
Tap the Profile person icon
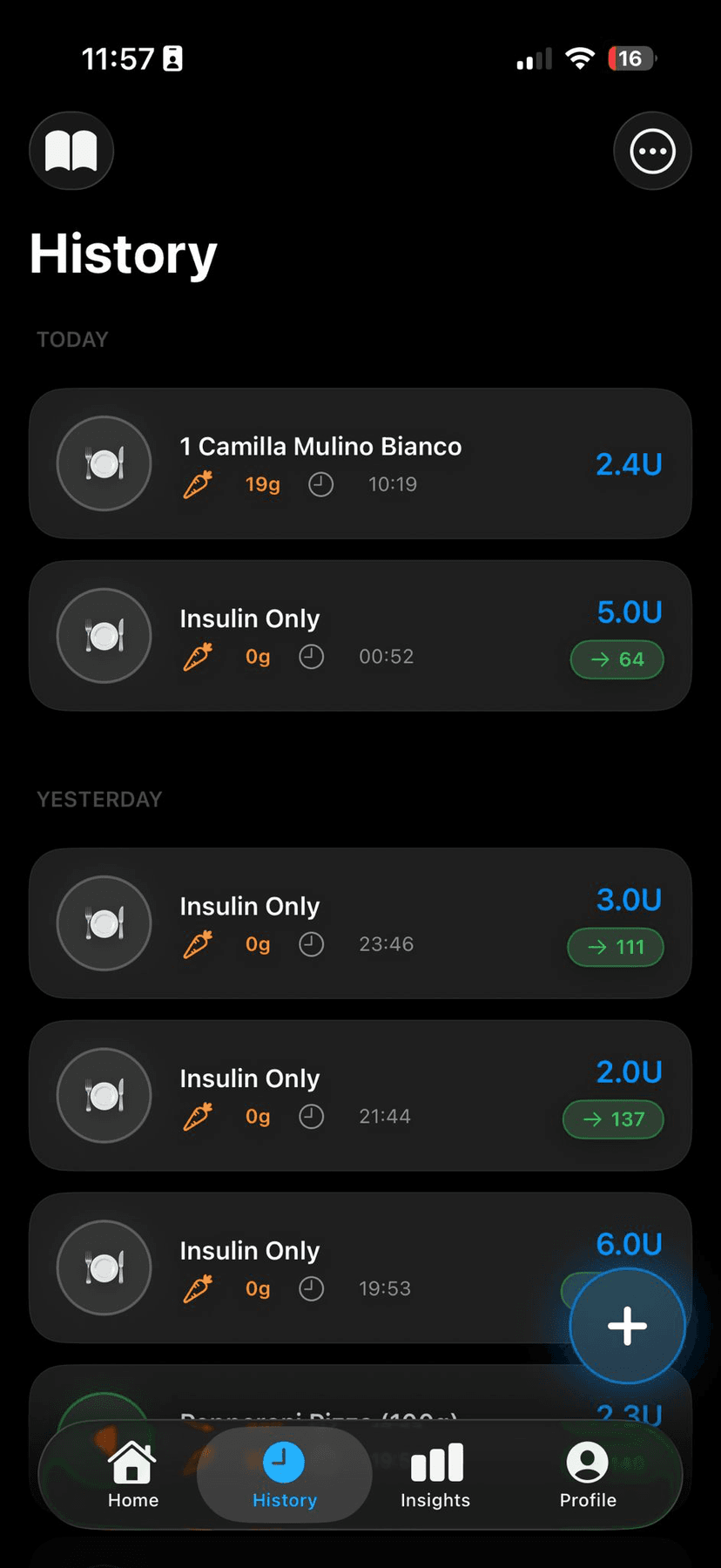click(586, 1461)
